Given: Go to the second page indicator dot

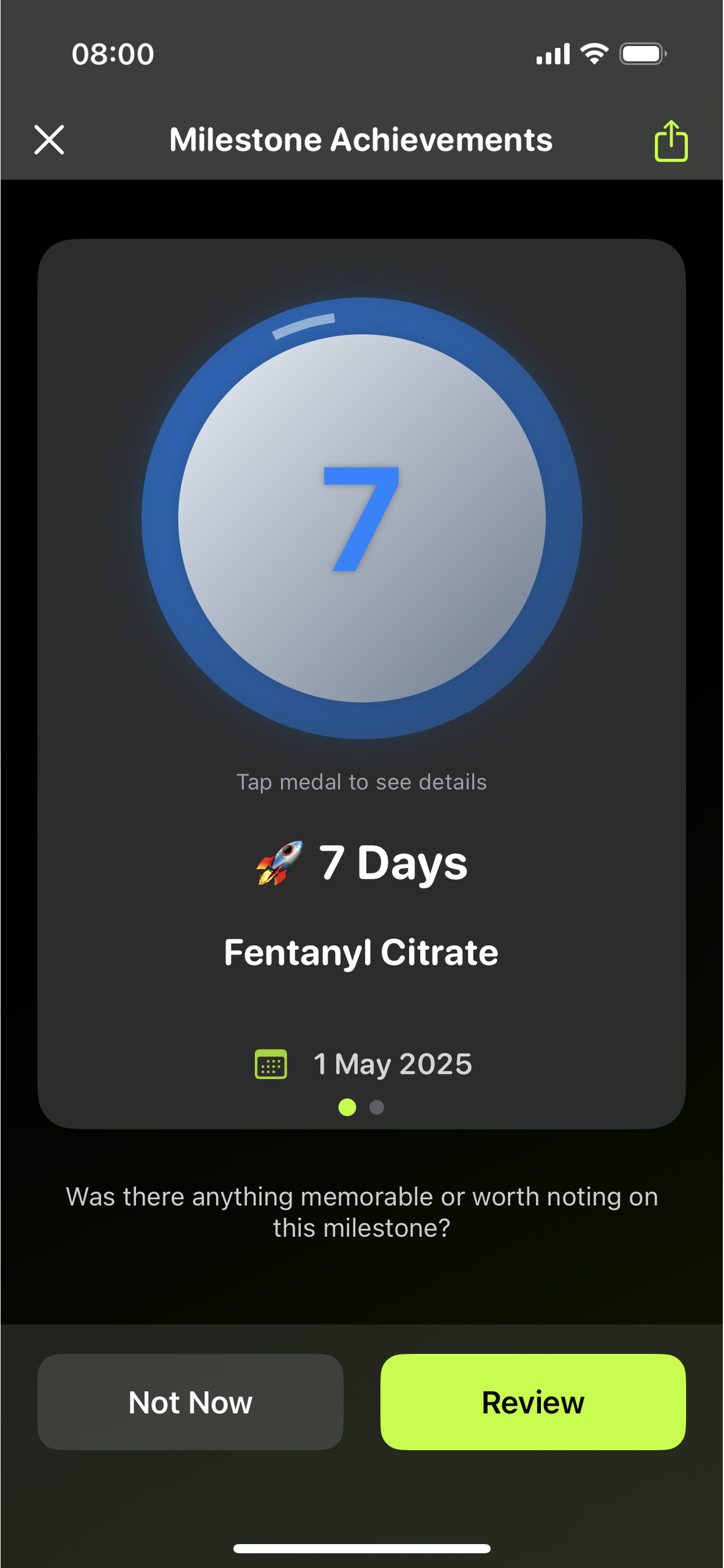Looking at the screenshot, I should click(377, 1107).
